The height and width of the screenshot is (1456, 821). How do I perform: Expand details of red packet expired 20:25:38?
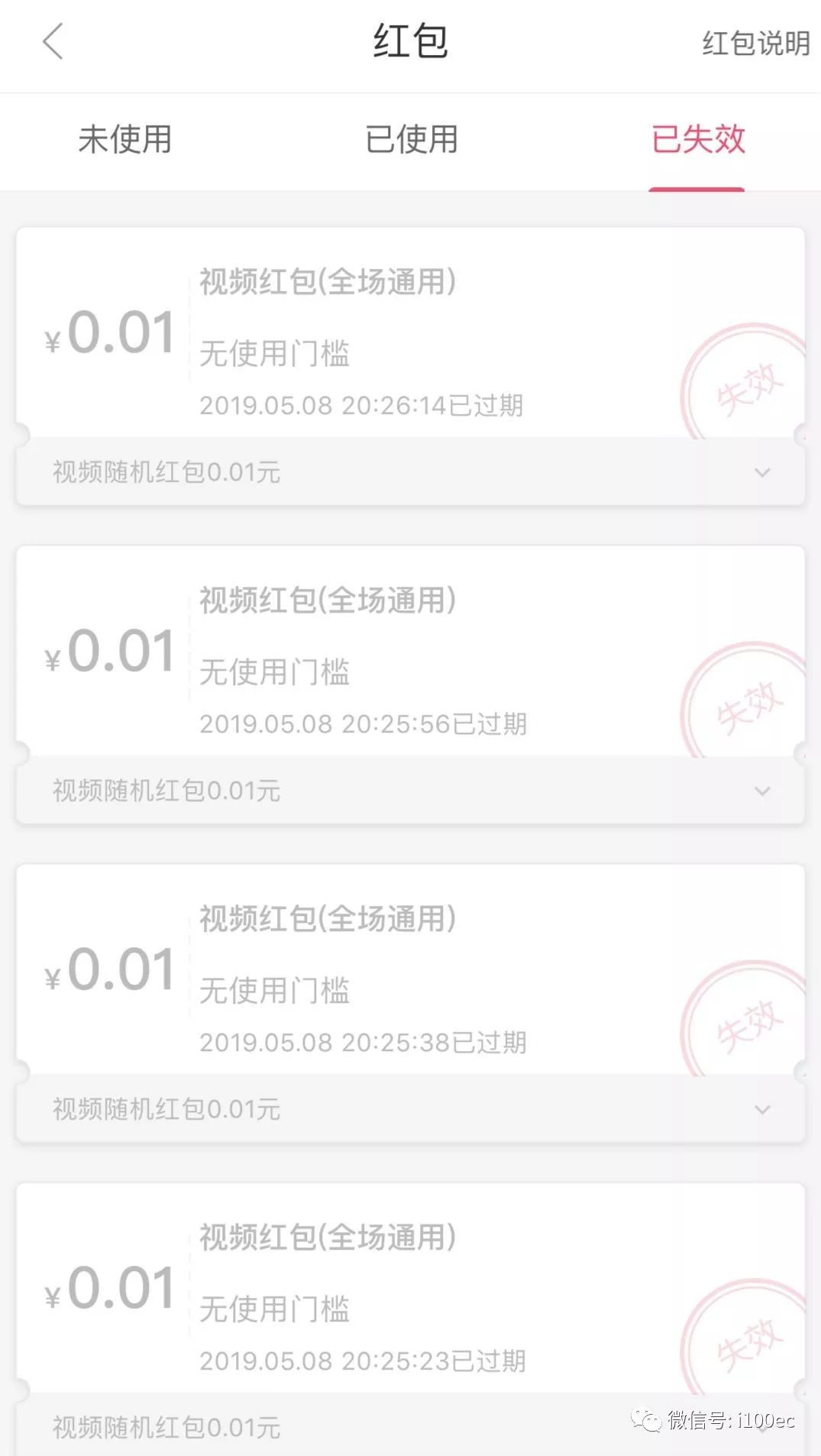point(761,1110)
